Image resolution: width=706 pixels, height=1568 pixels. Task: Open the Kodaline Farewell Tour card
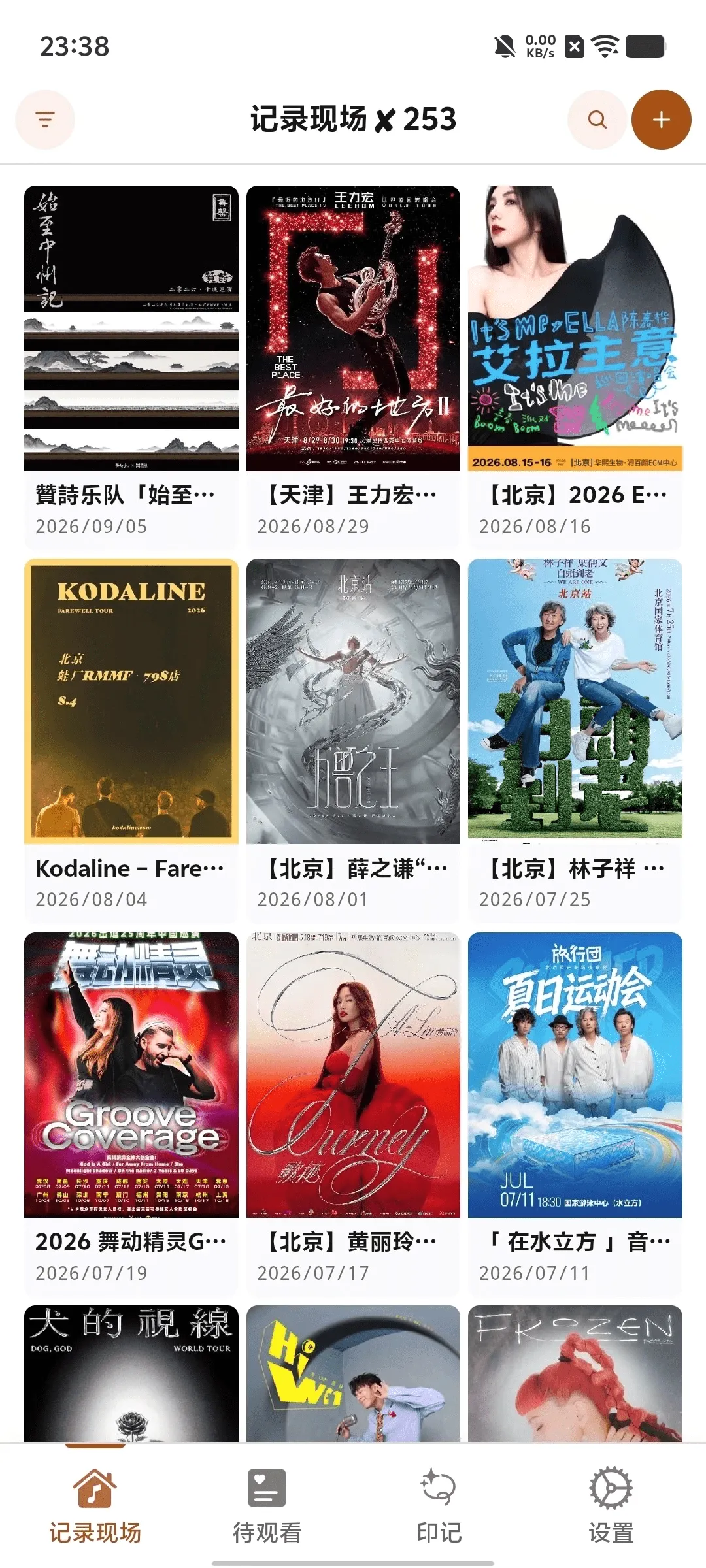click(131, 740)
